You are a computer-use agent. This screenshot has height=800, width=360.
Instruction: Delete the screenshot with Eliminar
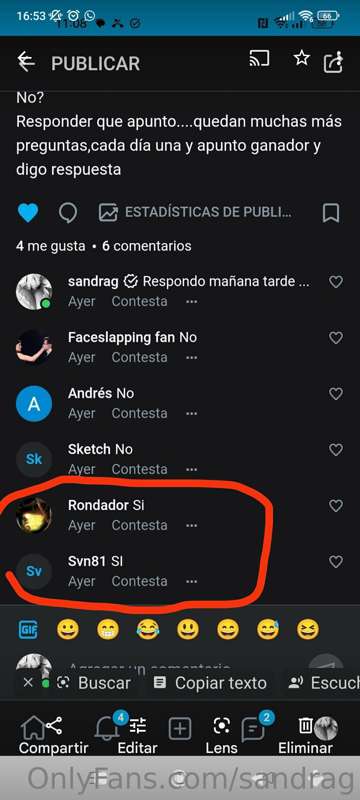click(305, 736)
